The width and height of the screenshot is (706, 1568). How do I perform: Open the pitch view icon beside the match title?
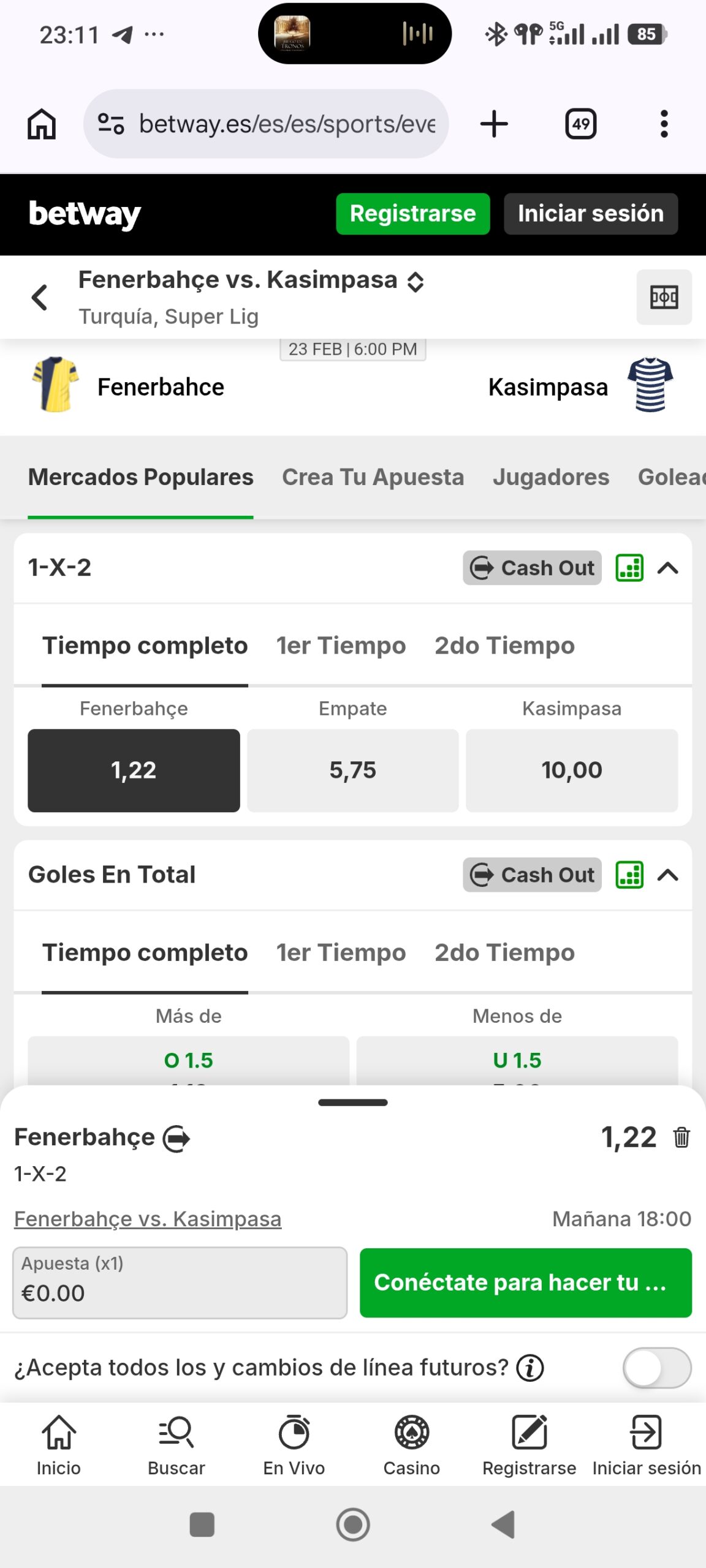coord(664,298)
